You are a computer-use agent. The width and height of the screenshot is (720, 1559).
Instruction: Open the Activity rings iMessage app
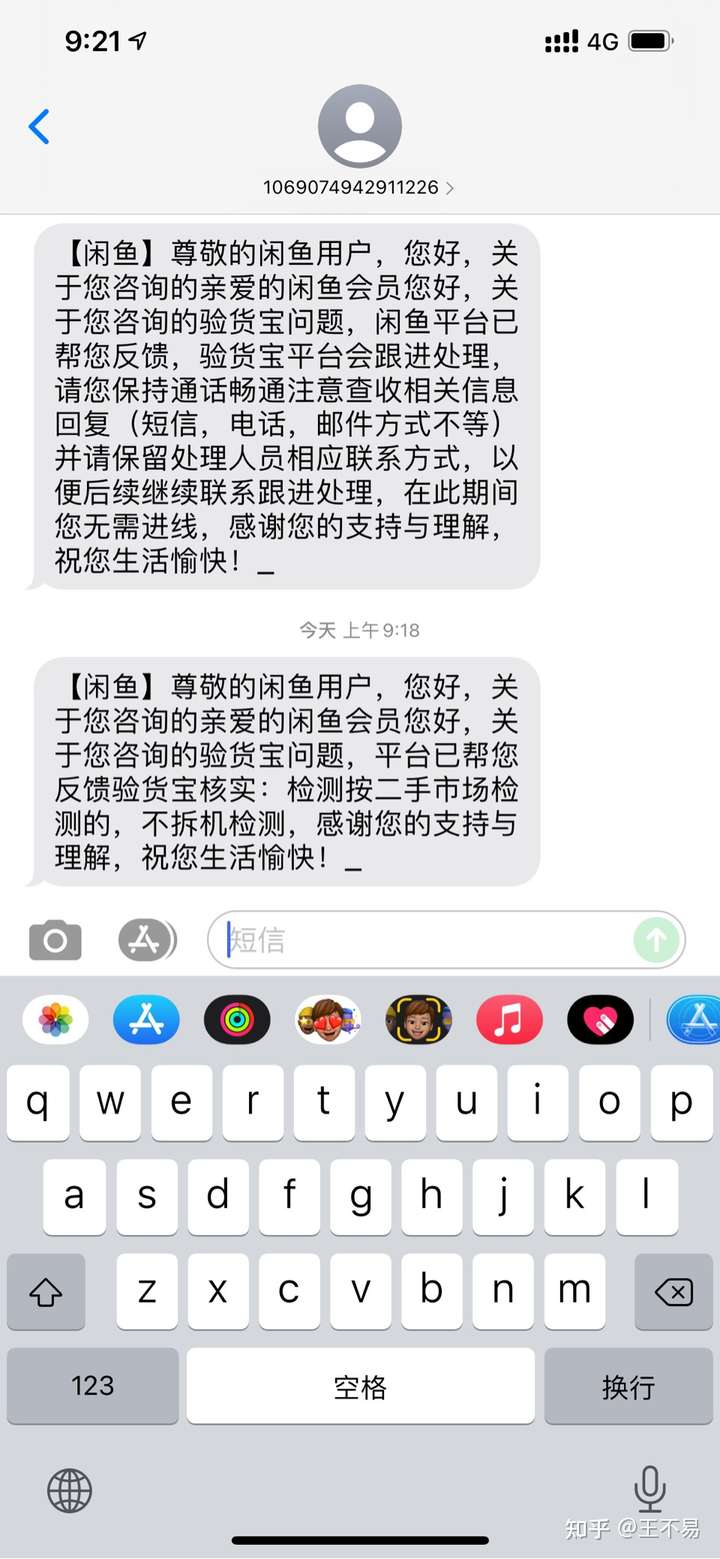237,1020
